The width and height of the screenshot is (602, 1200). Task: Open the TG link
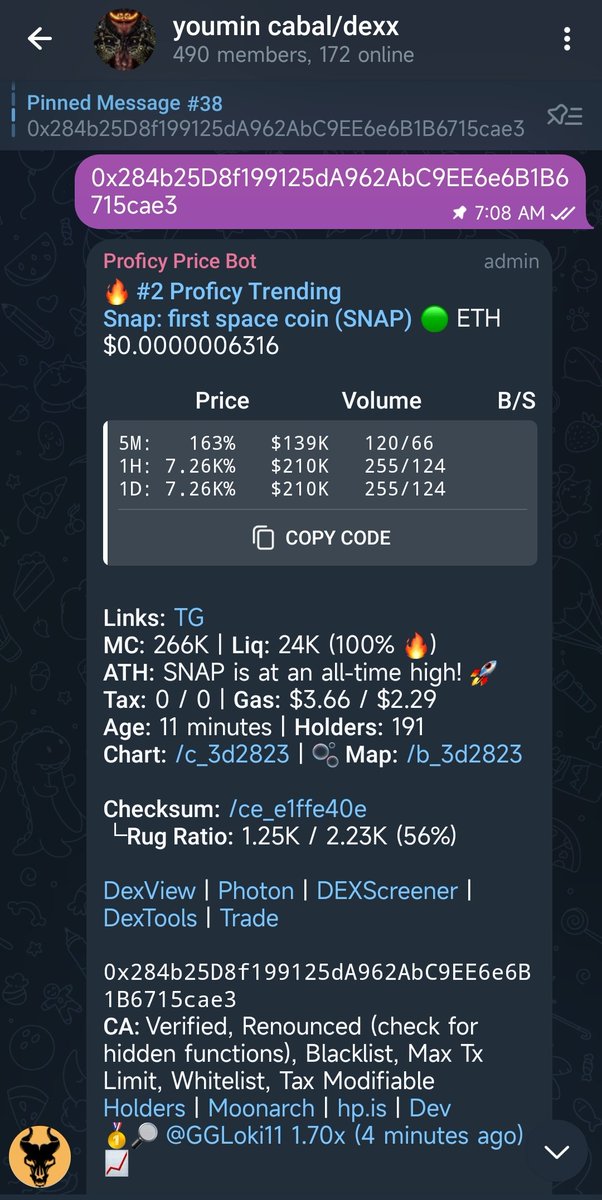[189, 618]
